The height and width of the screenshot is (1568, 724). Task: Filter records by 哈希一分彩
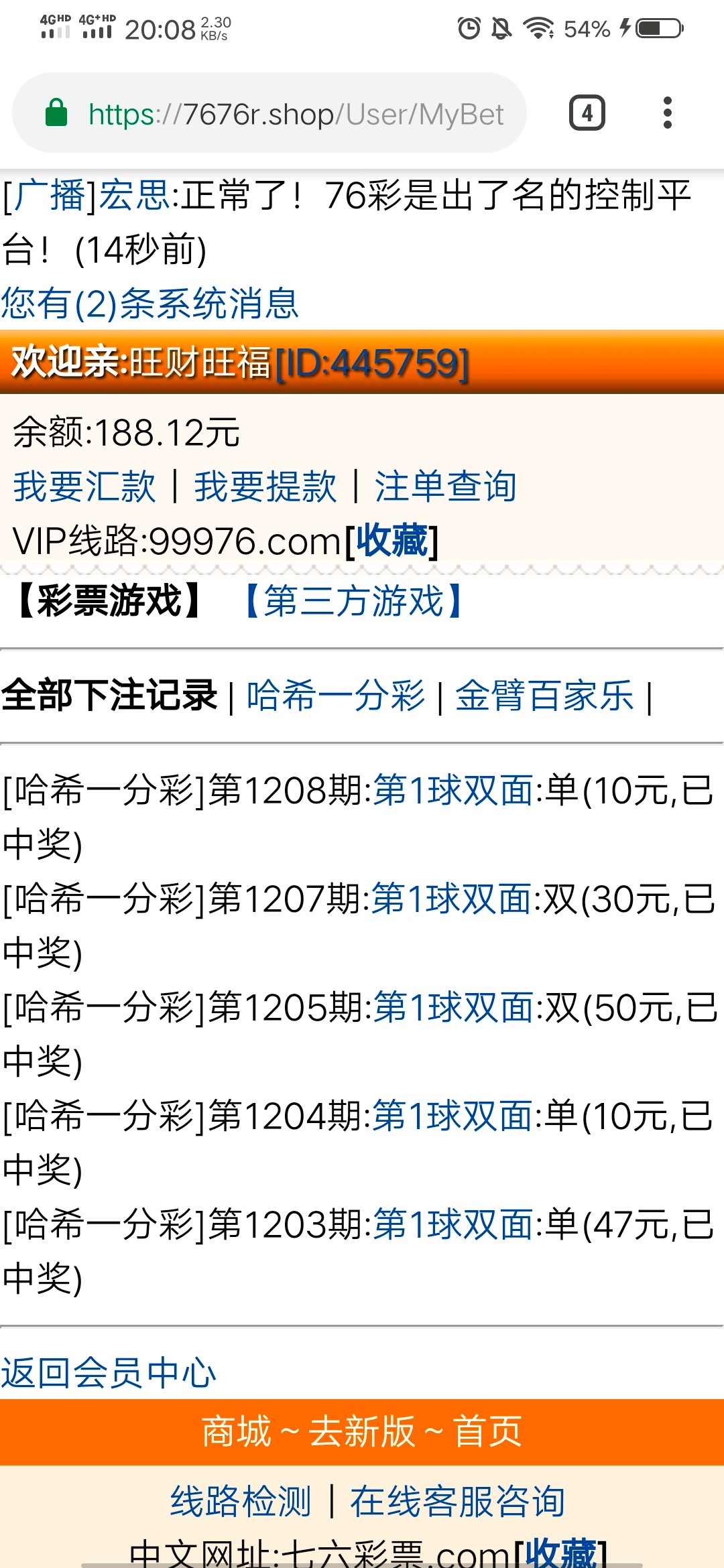pyautogui.click(x=336, y=695)
